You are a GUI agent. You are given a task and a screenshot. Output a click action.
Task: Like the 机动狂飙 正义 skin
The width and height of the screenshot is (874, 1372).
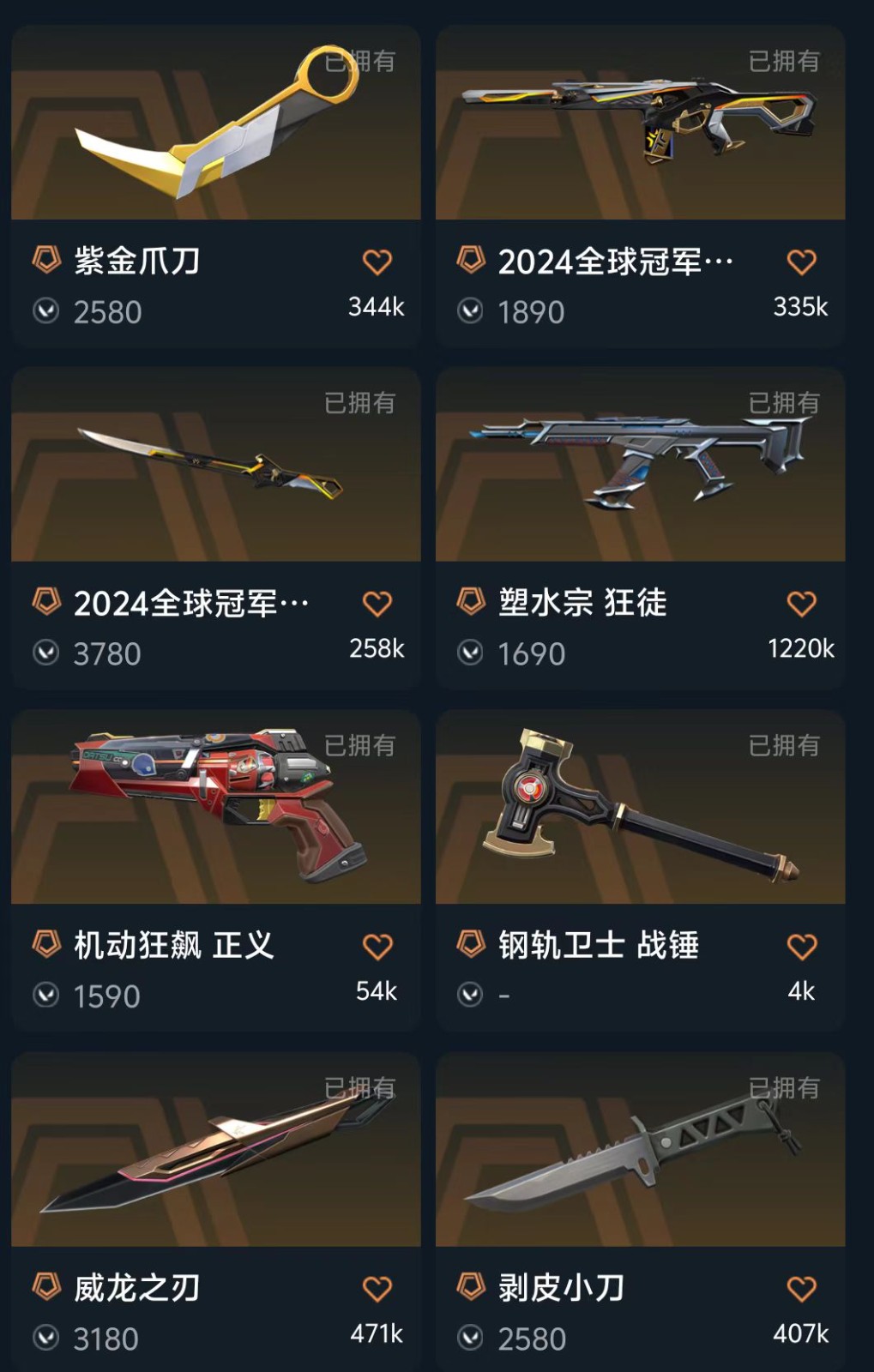pos(377,947)
